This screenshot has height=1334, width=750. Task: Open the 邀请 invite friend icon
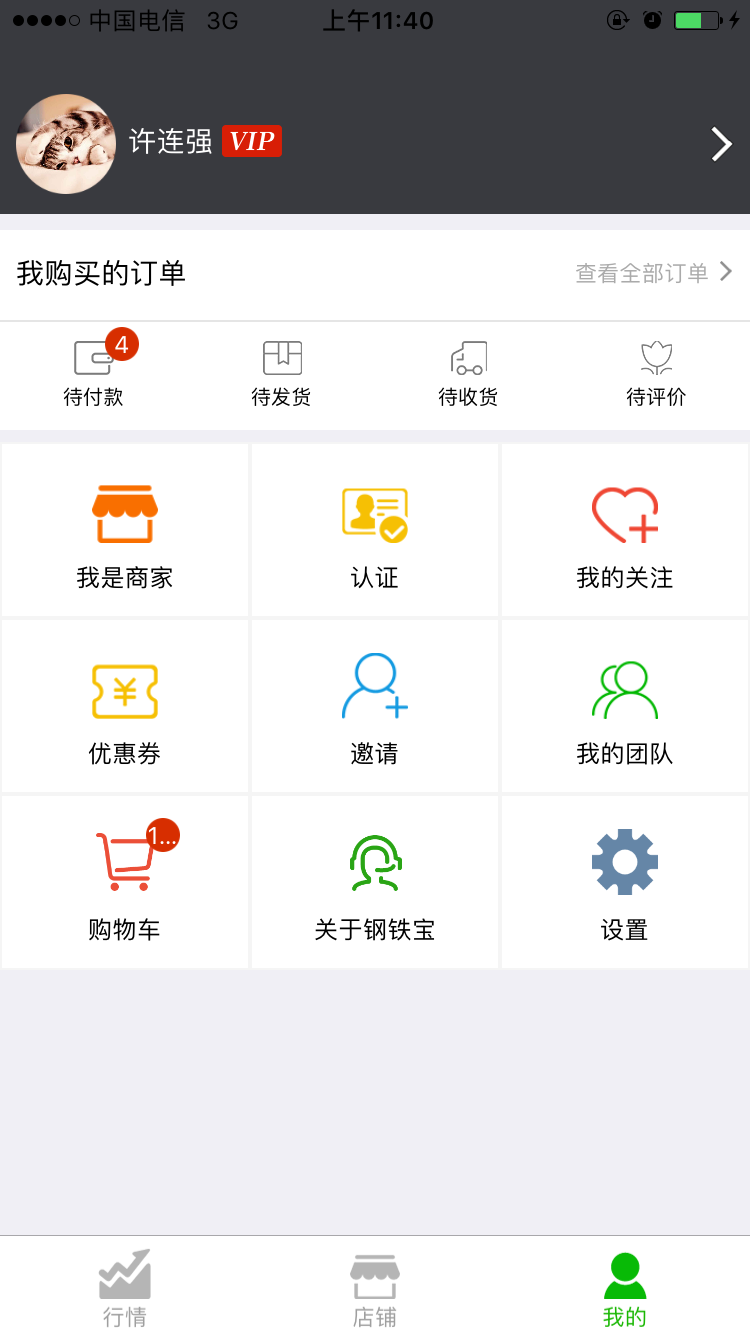pos(374,688)
